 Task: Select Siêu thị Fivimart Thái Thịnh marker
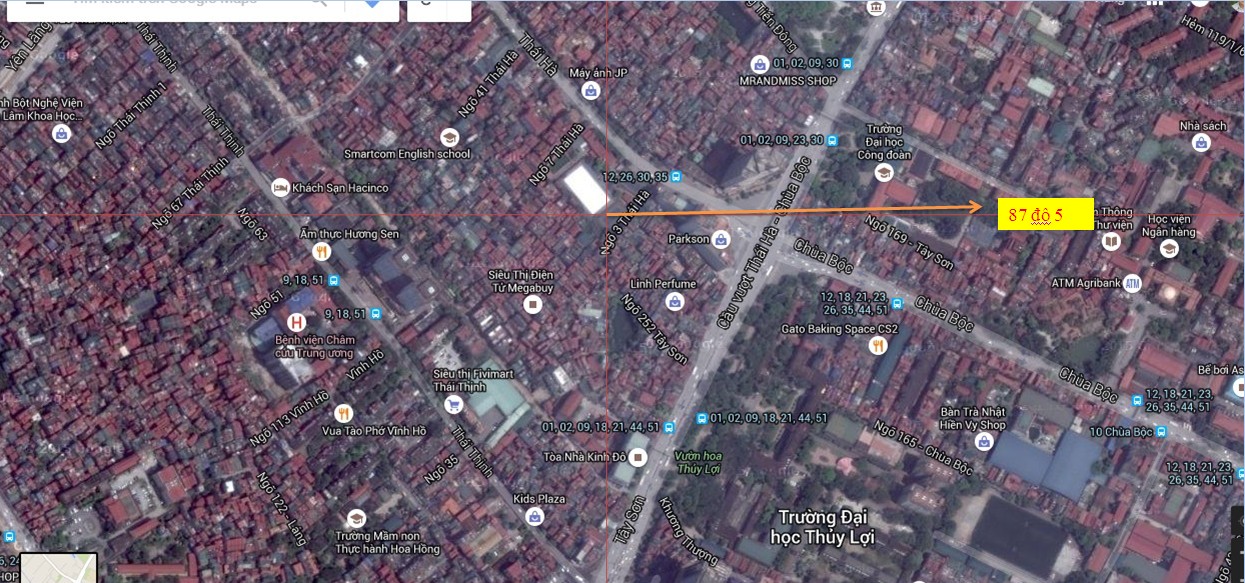[x=454, y=405]
